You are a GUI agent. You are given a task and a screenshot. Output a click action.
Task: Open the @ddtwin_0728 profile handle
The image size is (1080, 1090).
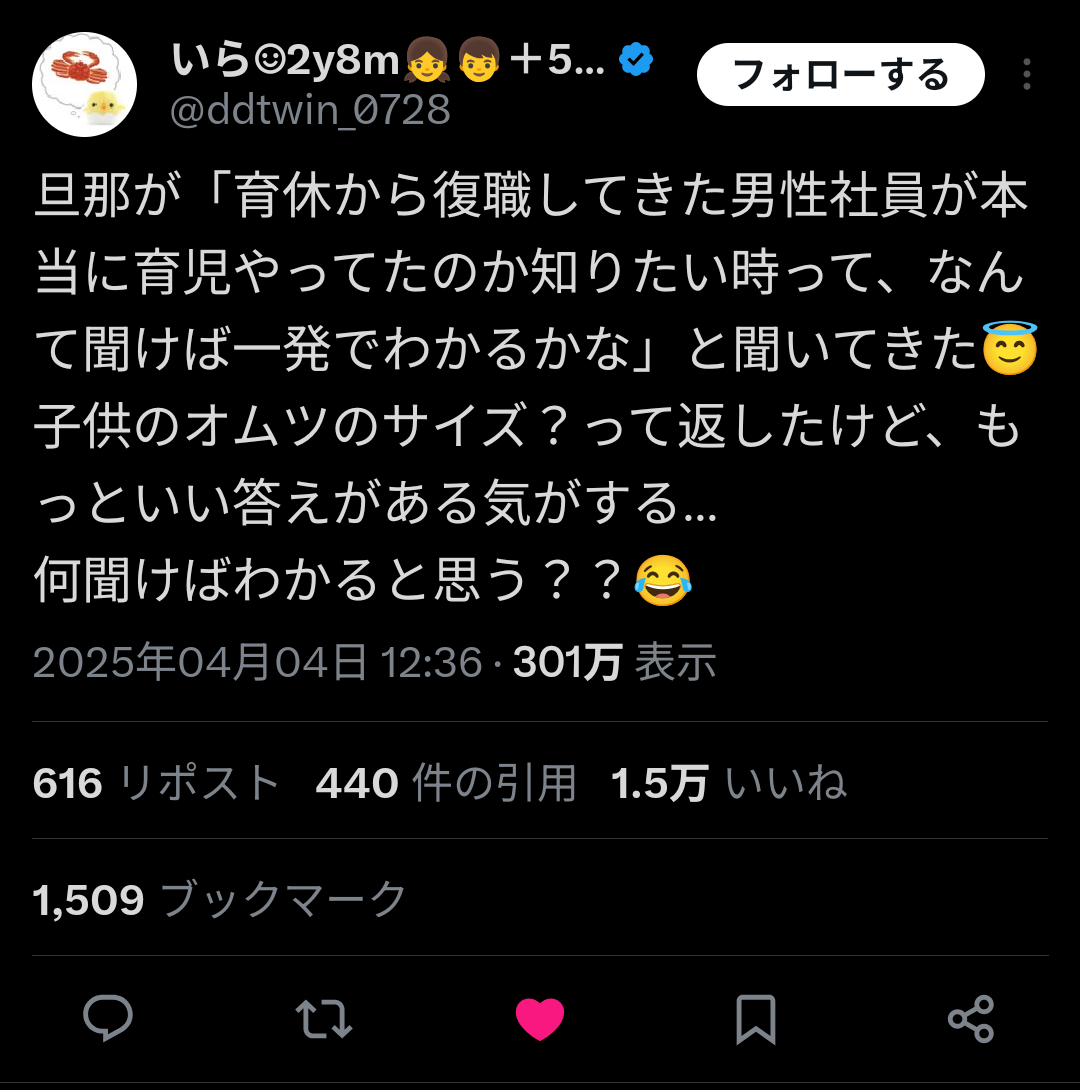[310, 110]
